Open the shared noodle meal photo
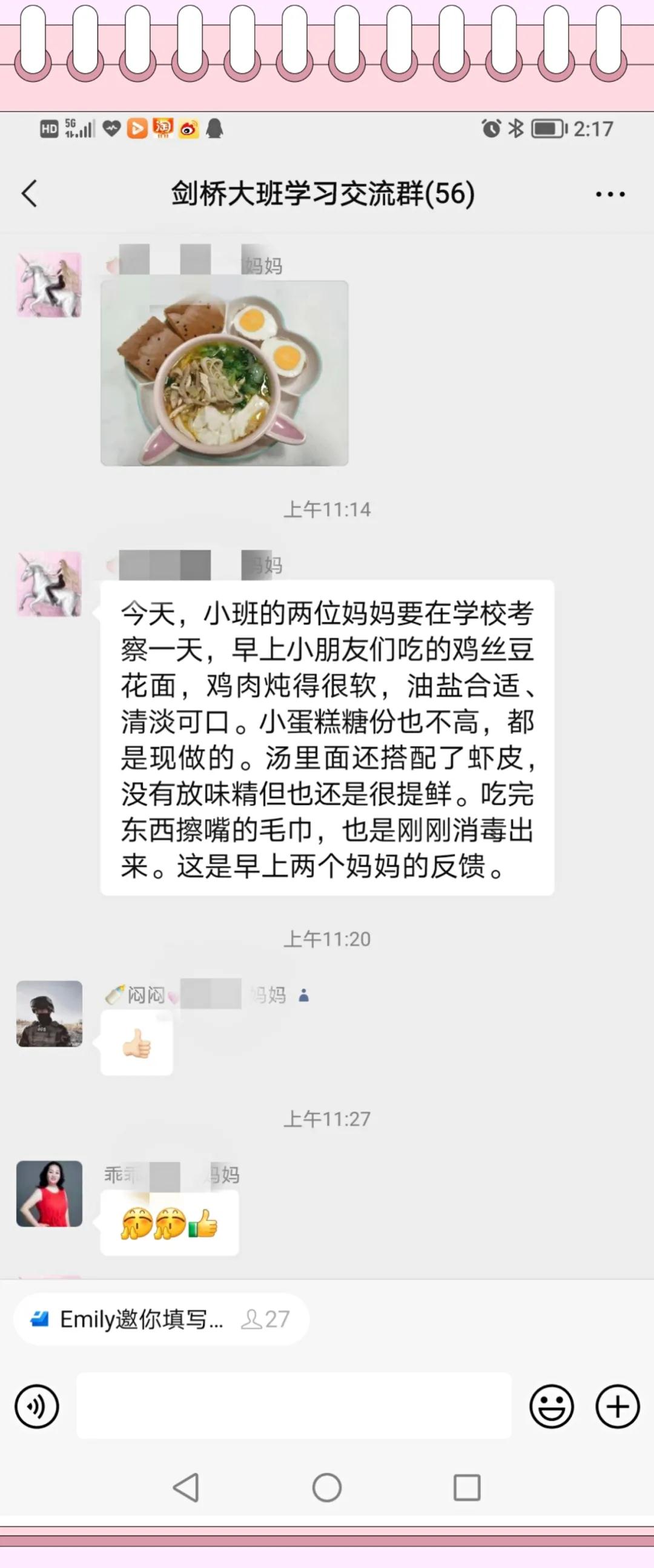Viewport: 654px width, 1568px height. point(224,373)
